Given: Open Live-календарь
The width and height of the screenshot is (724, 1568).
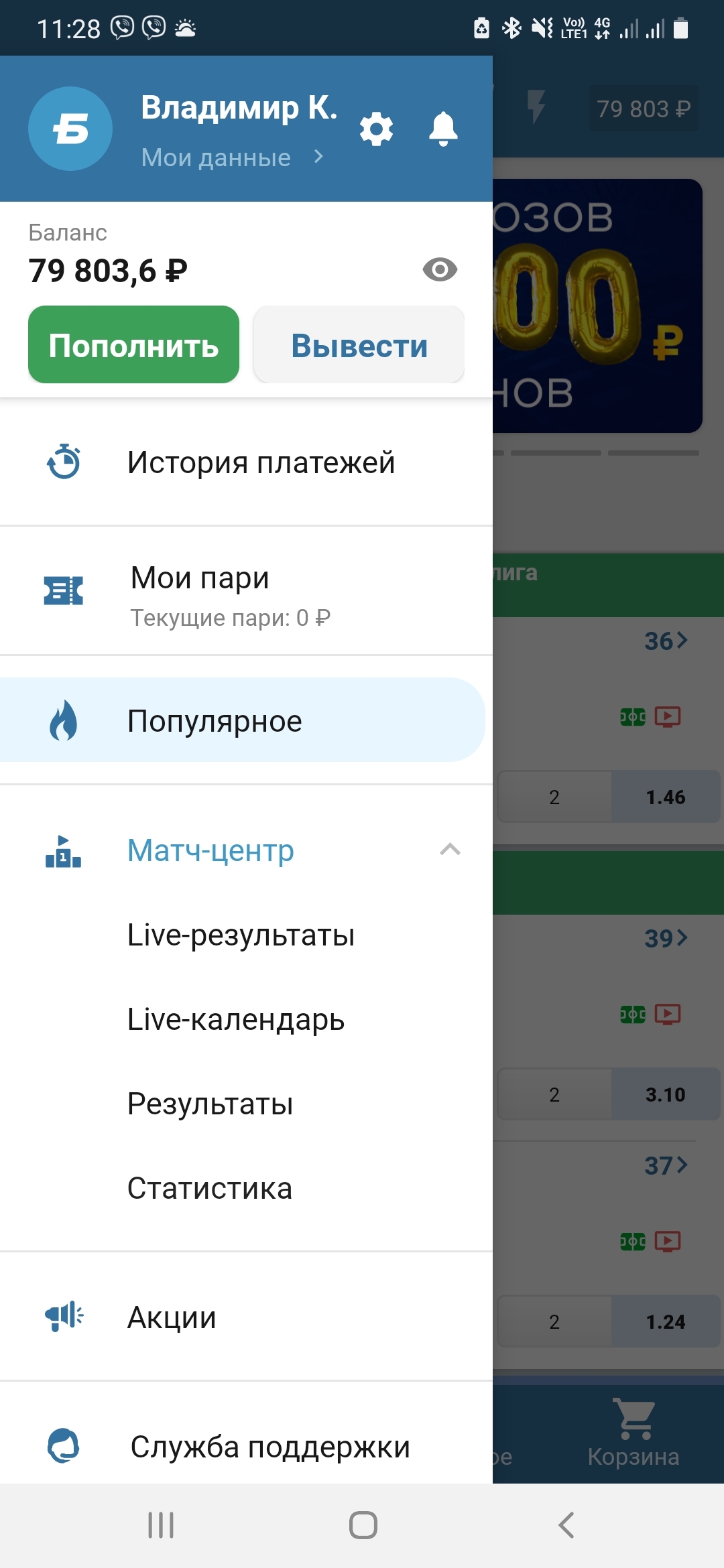Looking at the screenshot, I should pos(235,1019).
